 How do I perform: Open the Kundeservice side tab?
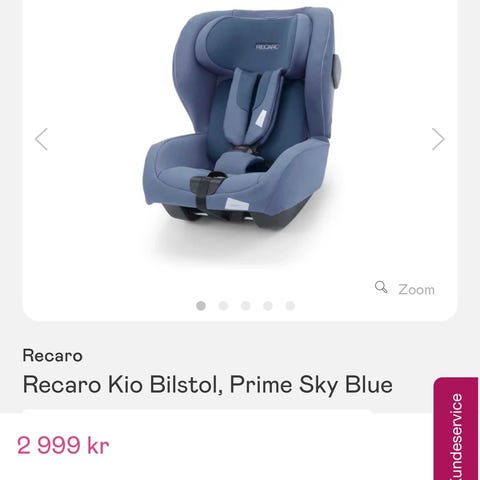point(456,429)
